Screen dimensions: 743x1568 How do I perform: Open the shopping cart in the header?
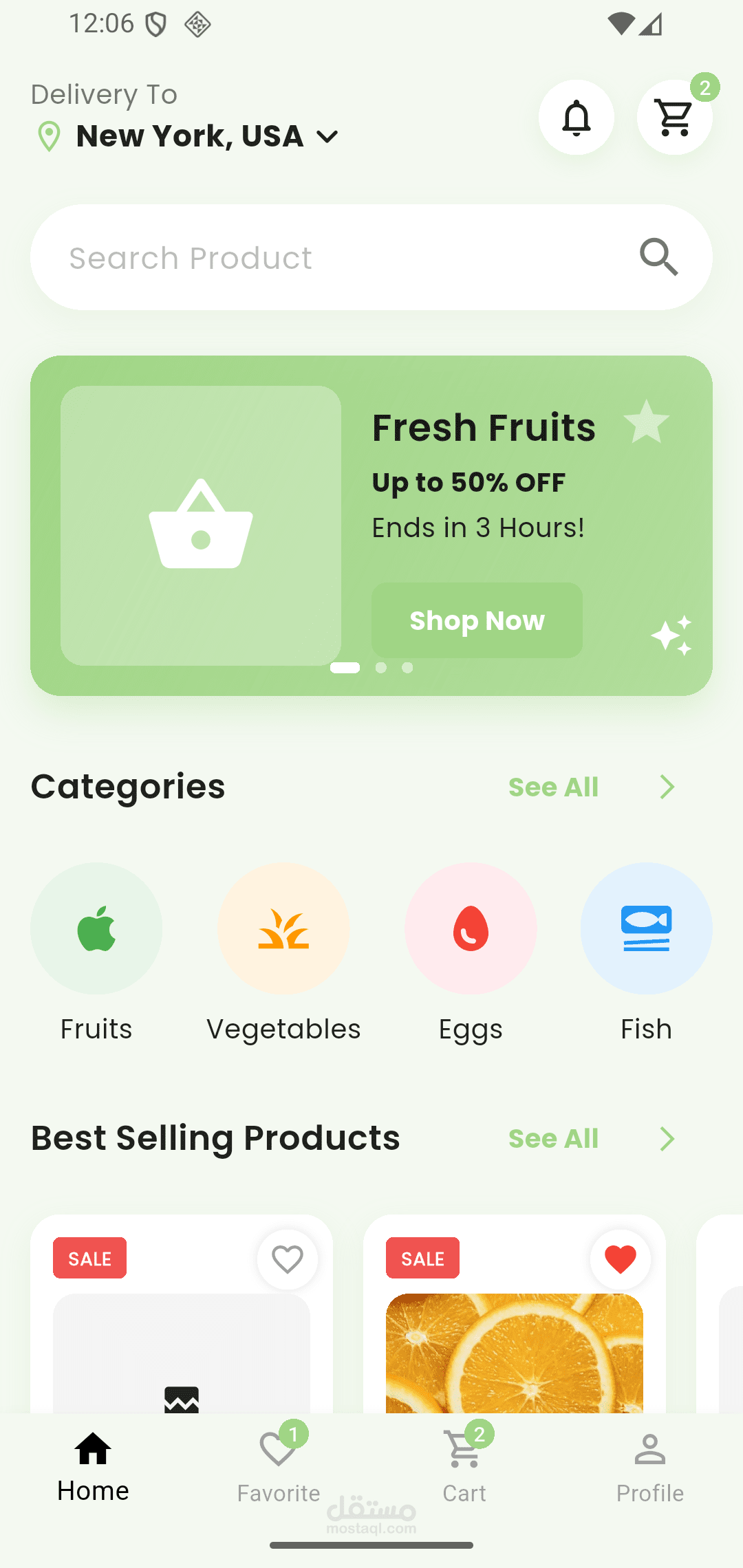(x=674, y=117)
